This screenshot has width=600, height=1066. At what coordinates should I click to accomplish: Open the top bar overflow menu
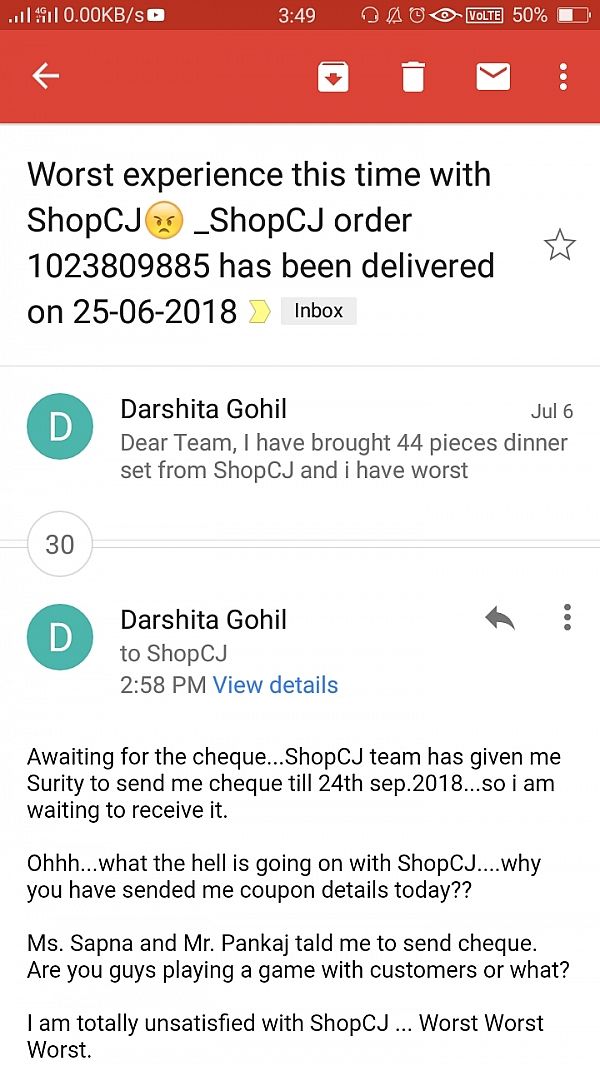(x=563, y=76)
